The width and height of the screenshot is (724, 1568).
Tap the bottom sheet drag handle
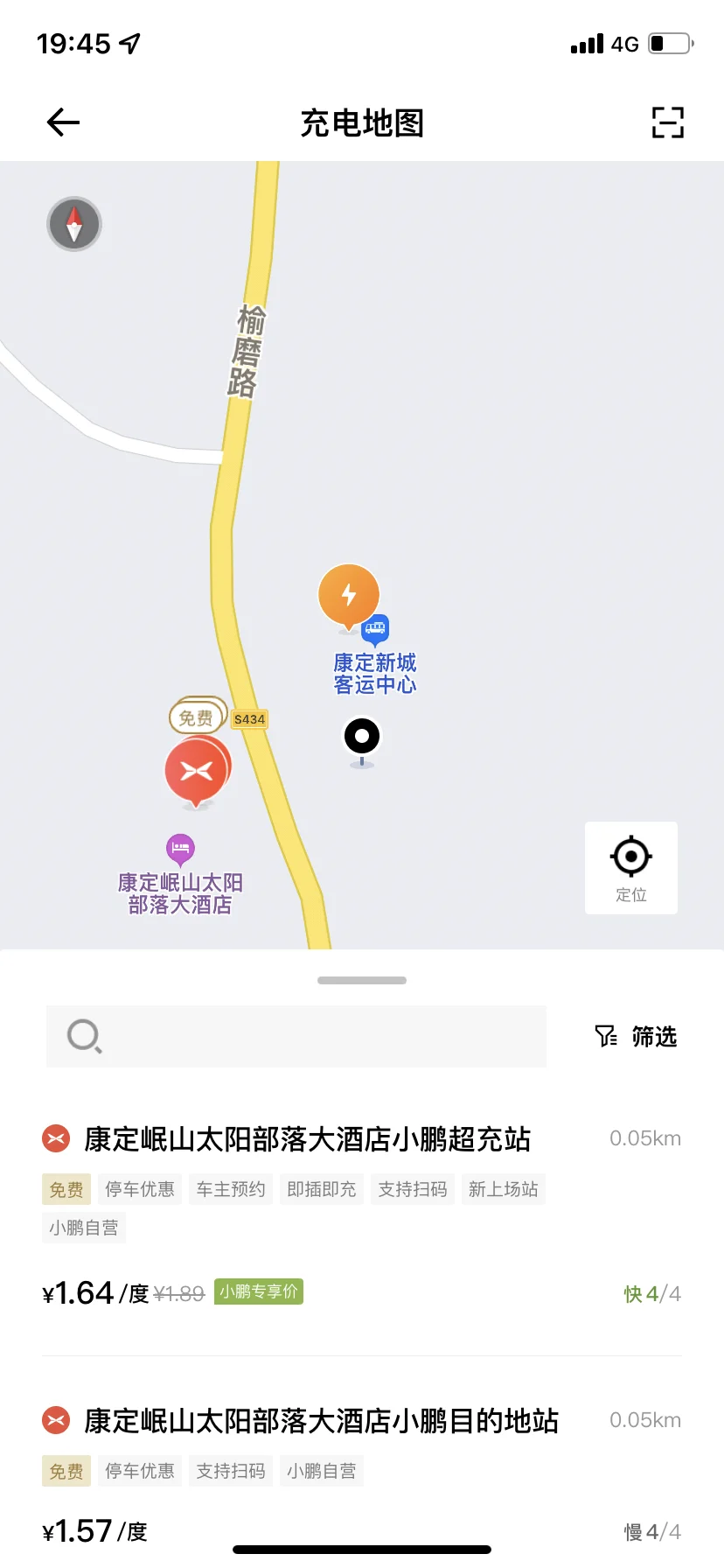coord(362,980)
